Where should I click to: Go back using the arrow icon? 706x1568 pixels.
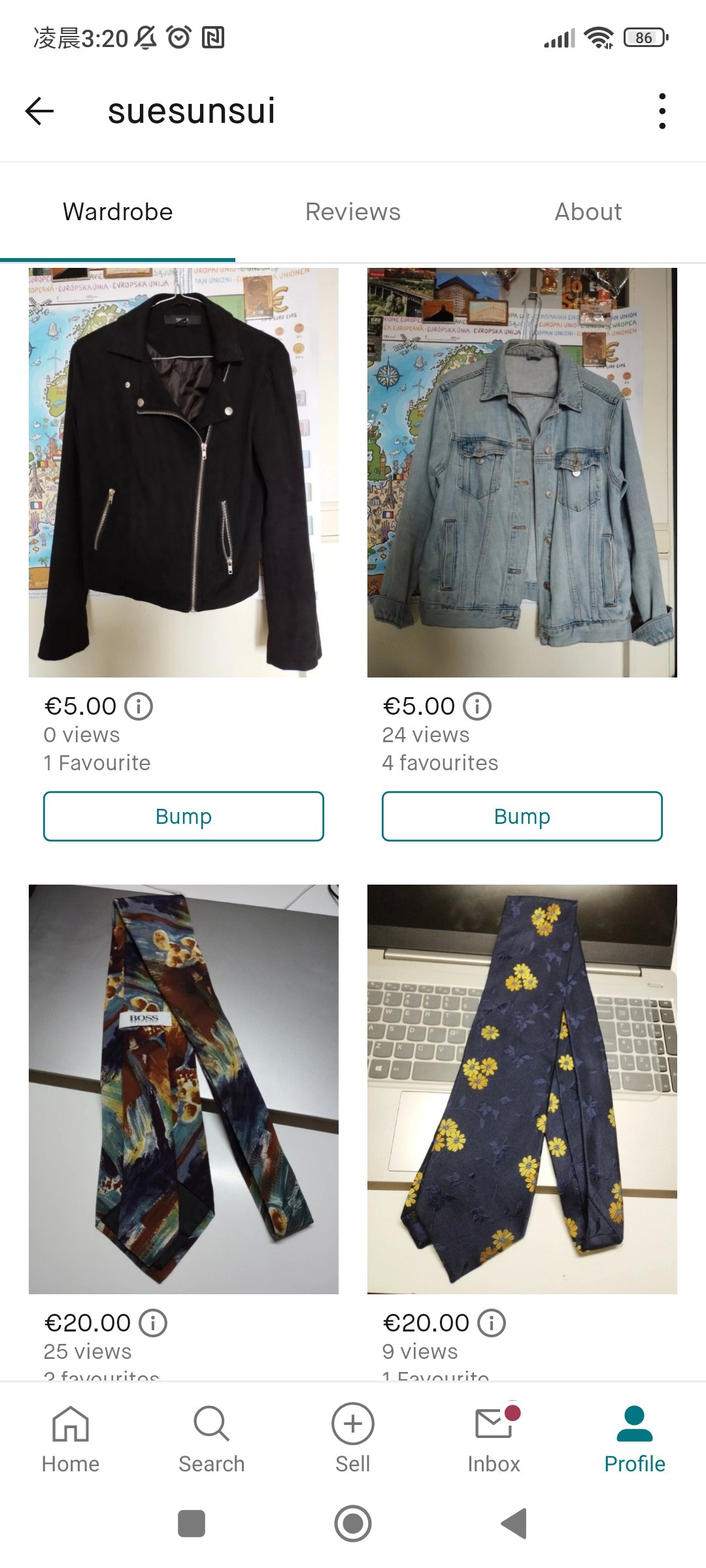click(x=39, y=111)
